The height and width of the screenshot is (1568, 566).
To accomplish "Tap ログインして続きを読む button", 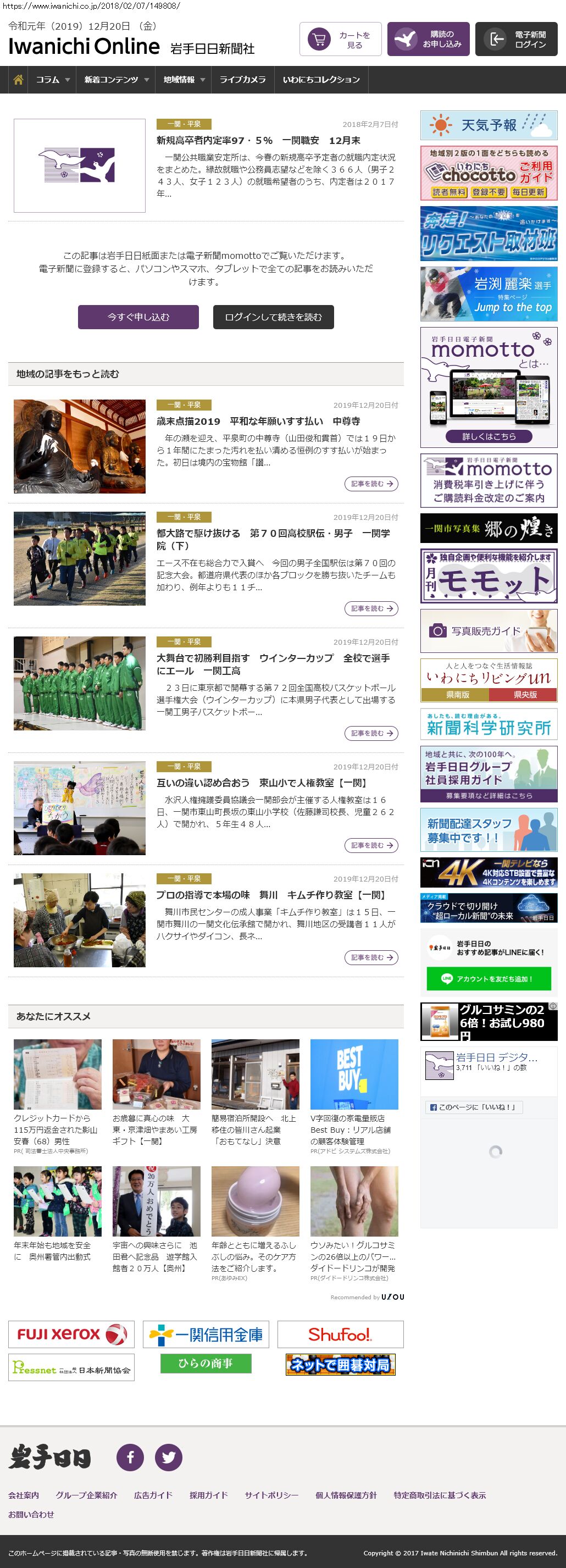I will point(273,317).
